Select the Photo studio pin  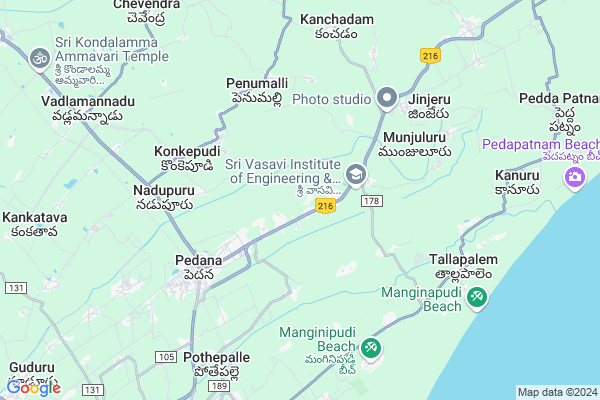[x=387, y=98]
